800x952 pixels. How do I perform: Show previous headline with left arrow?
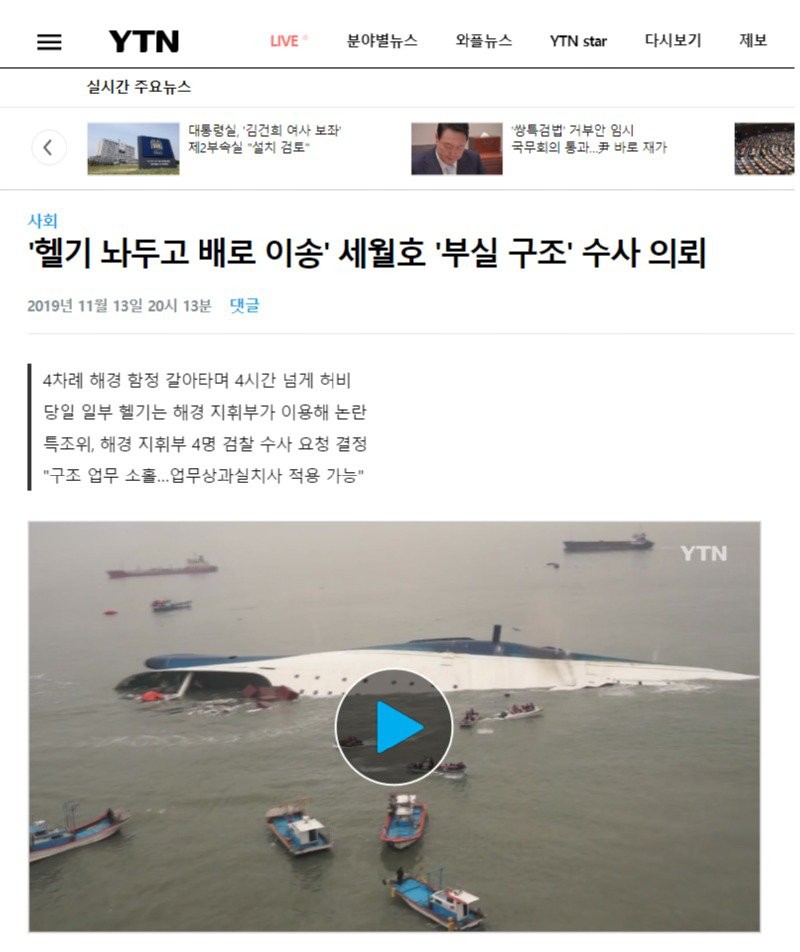click(x=48, y=148)
